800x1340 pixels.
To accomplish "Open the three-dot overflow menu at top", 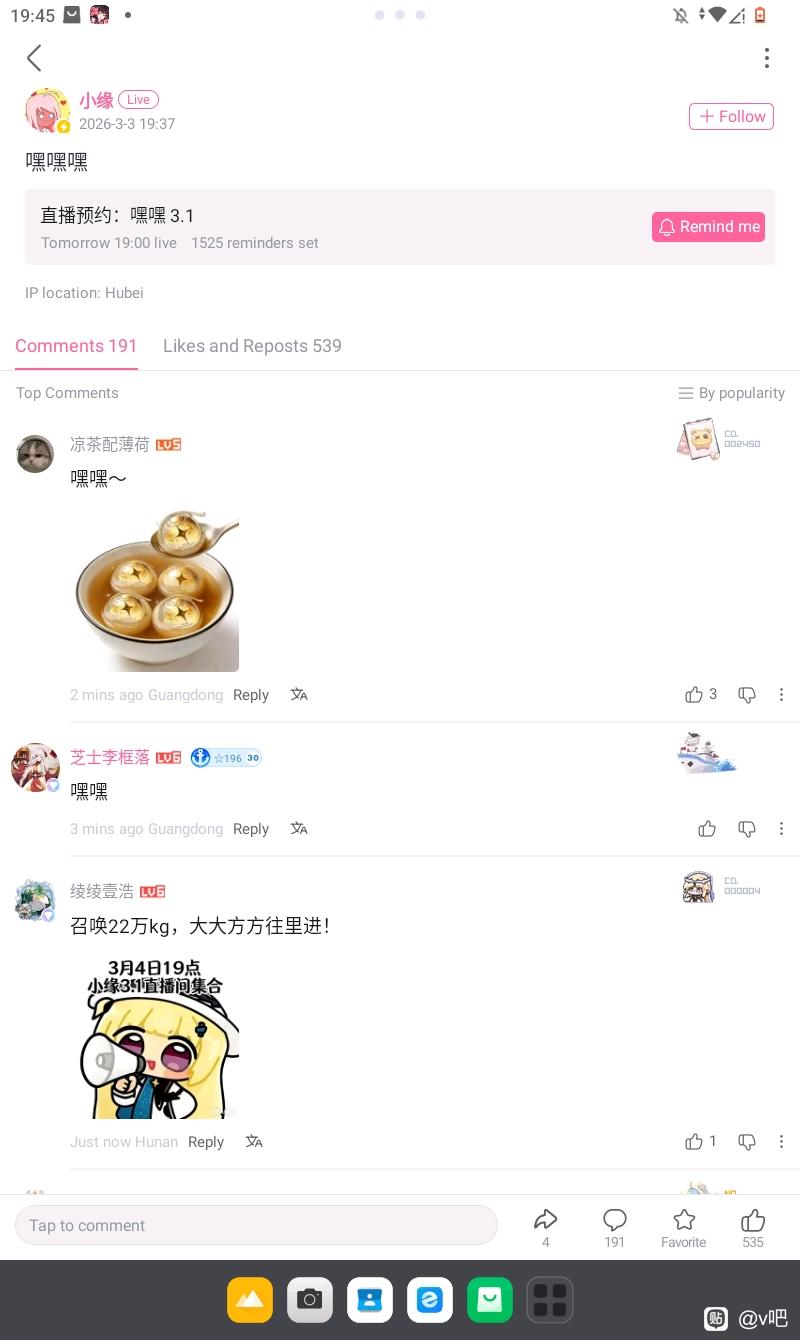I will point(767,58).
